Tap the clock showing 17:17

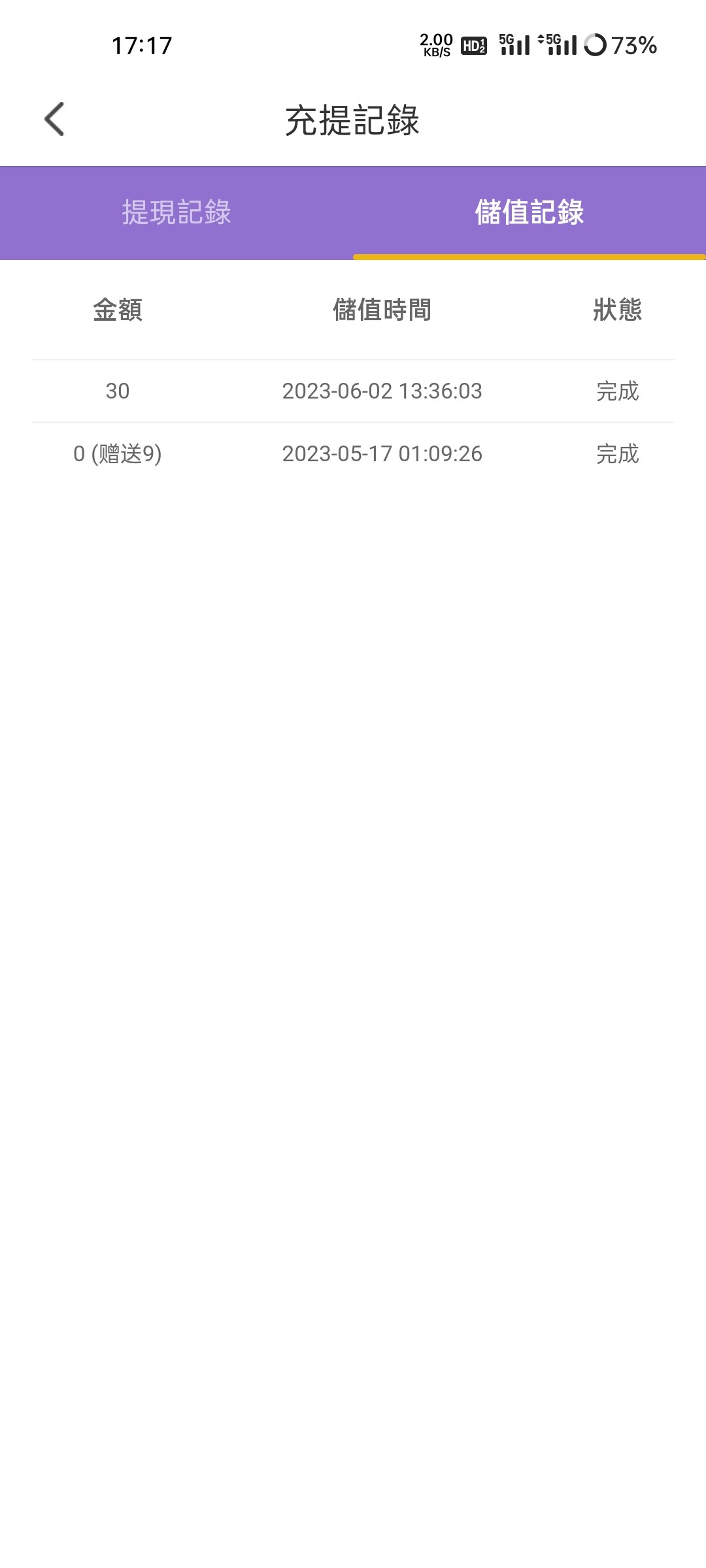(x=143, y=46)
